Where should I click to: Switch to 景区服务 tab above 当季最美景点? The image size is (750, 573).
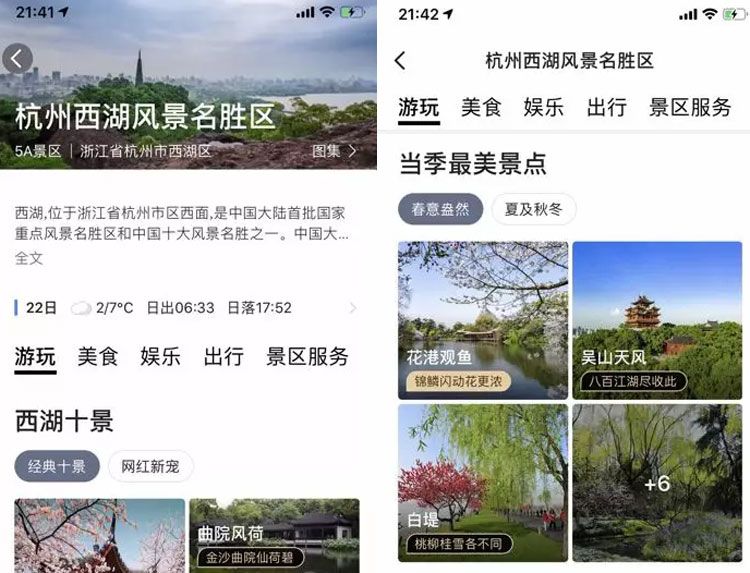pos(690,108)
